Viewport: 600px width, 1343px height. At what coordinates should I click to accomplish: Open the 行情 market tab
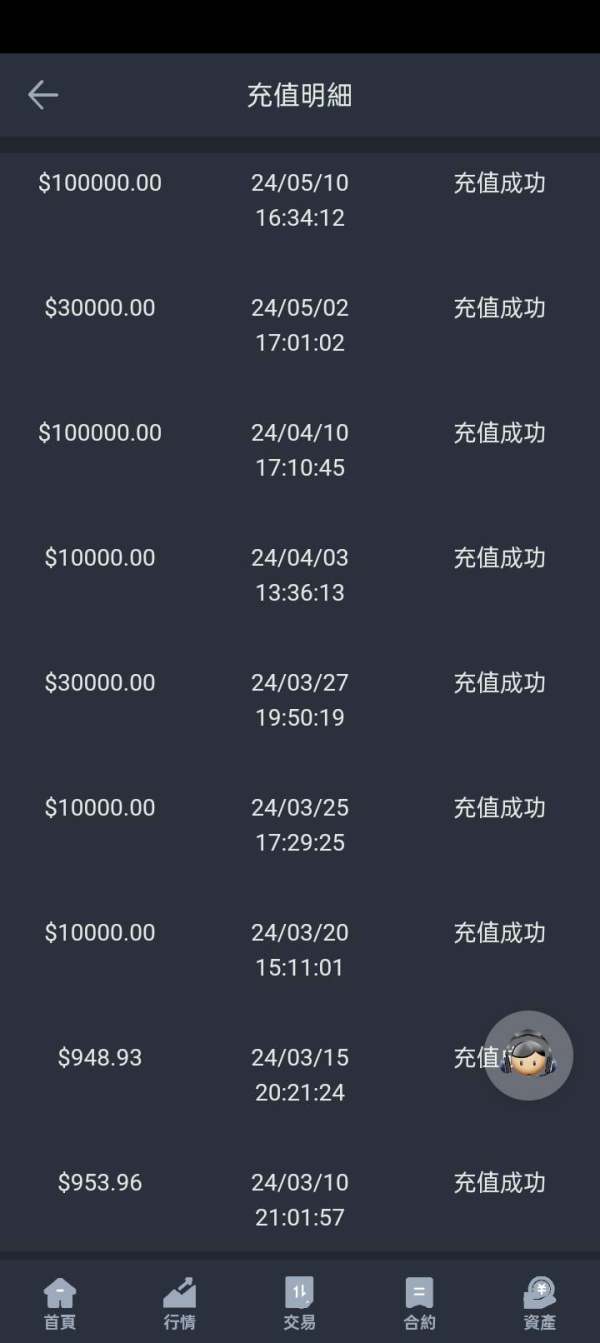(x=180, y=1303)
